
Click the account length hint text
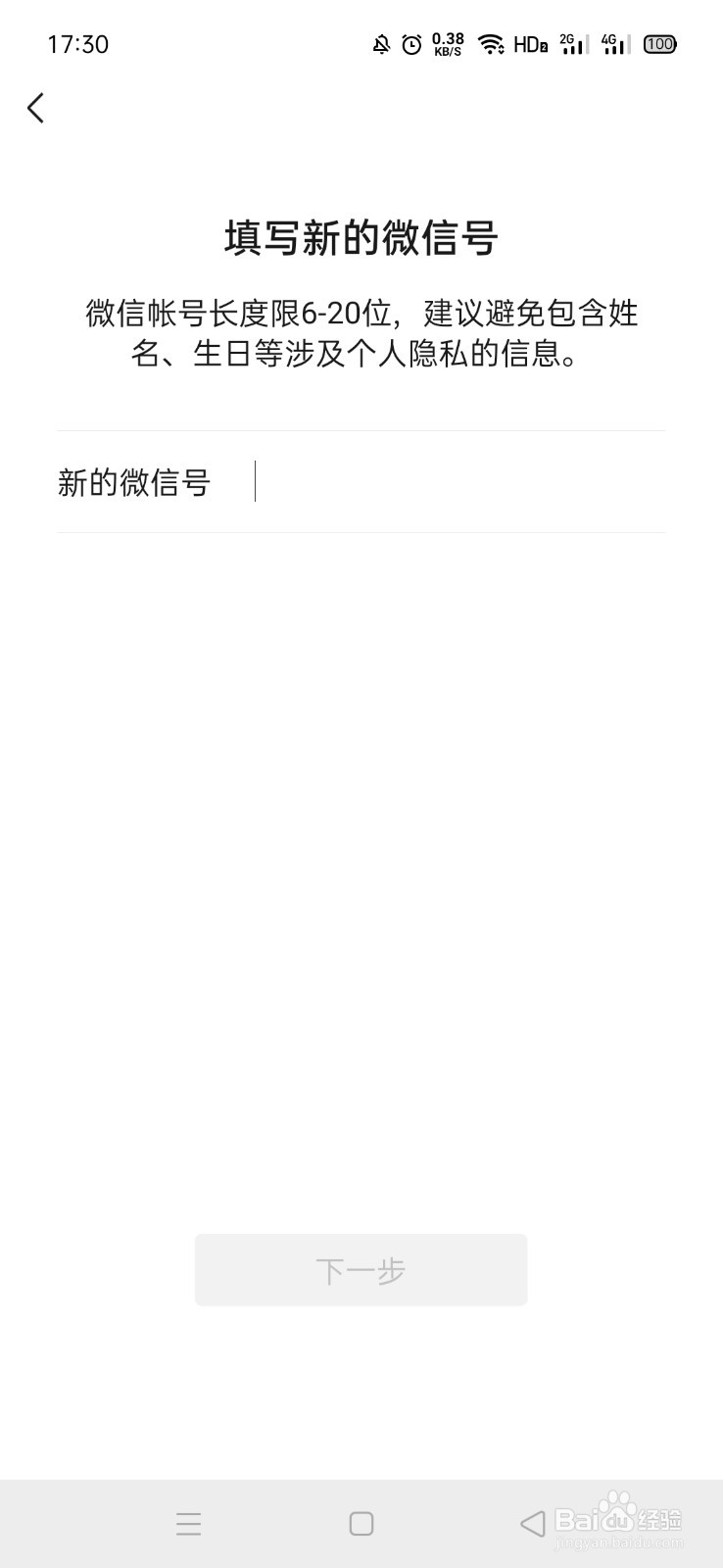(361, 333)
